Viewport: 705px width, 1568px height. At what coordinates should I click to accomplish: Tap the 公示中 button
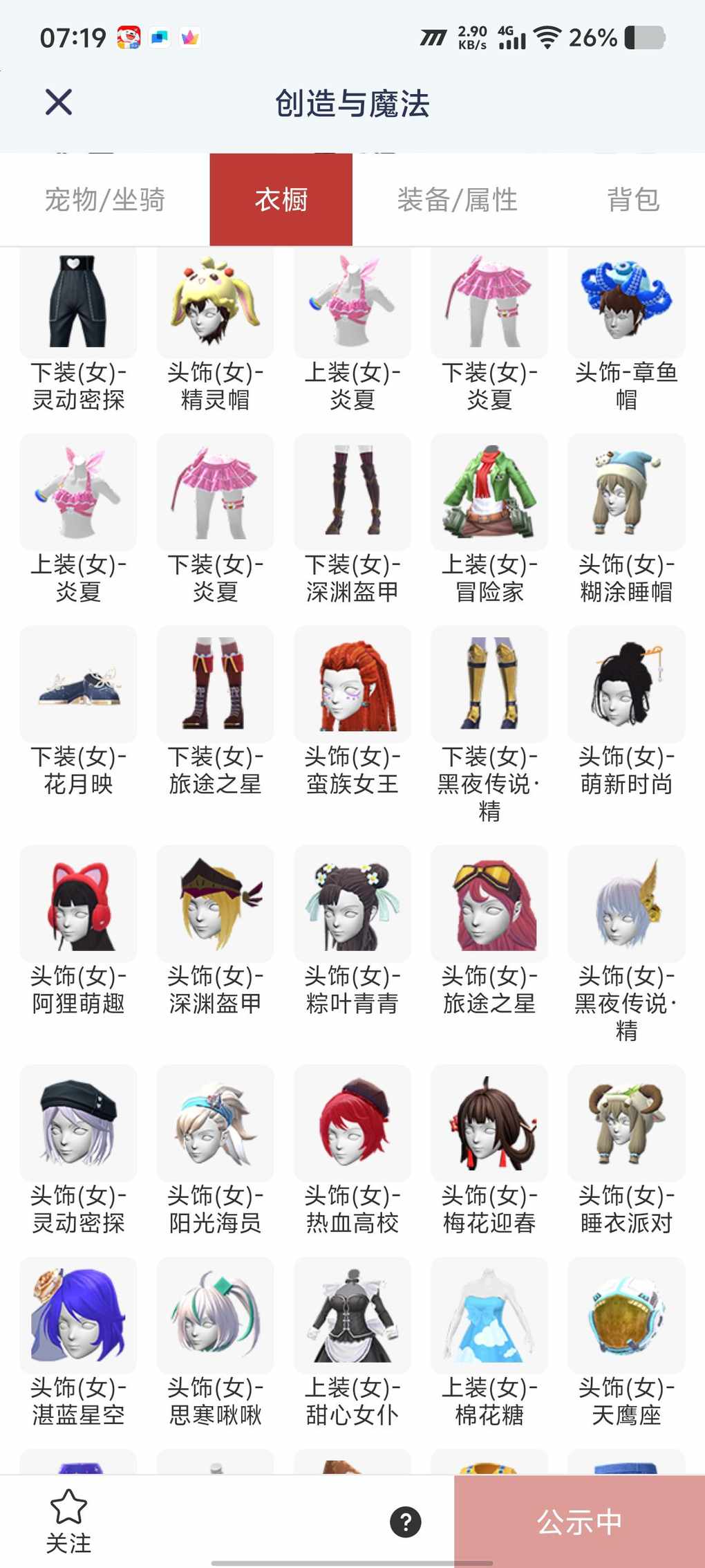tap(579, 1522)
